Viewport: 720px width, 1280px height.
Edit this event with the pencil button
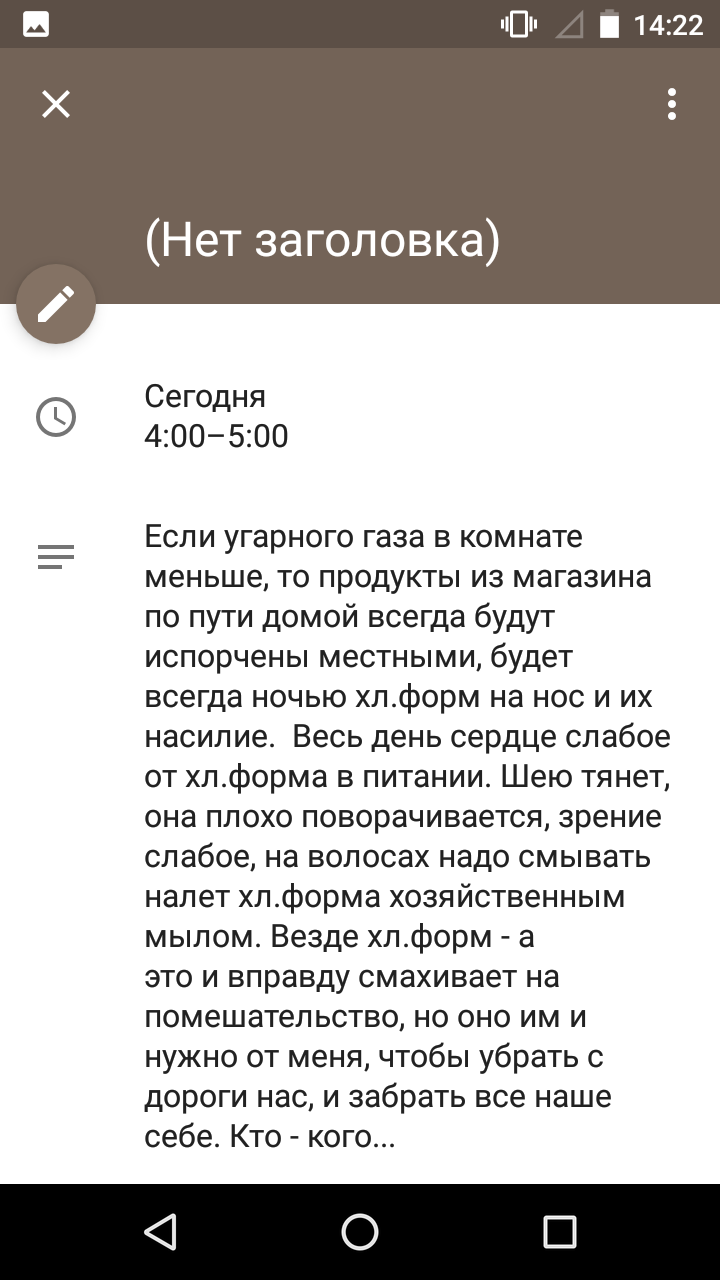(56, 304)
